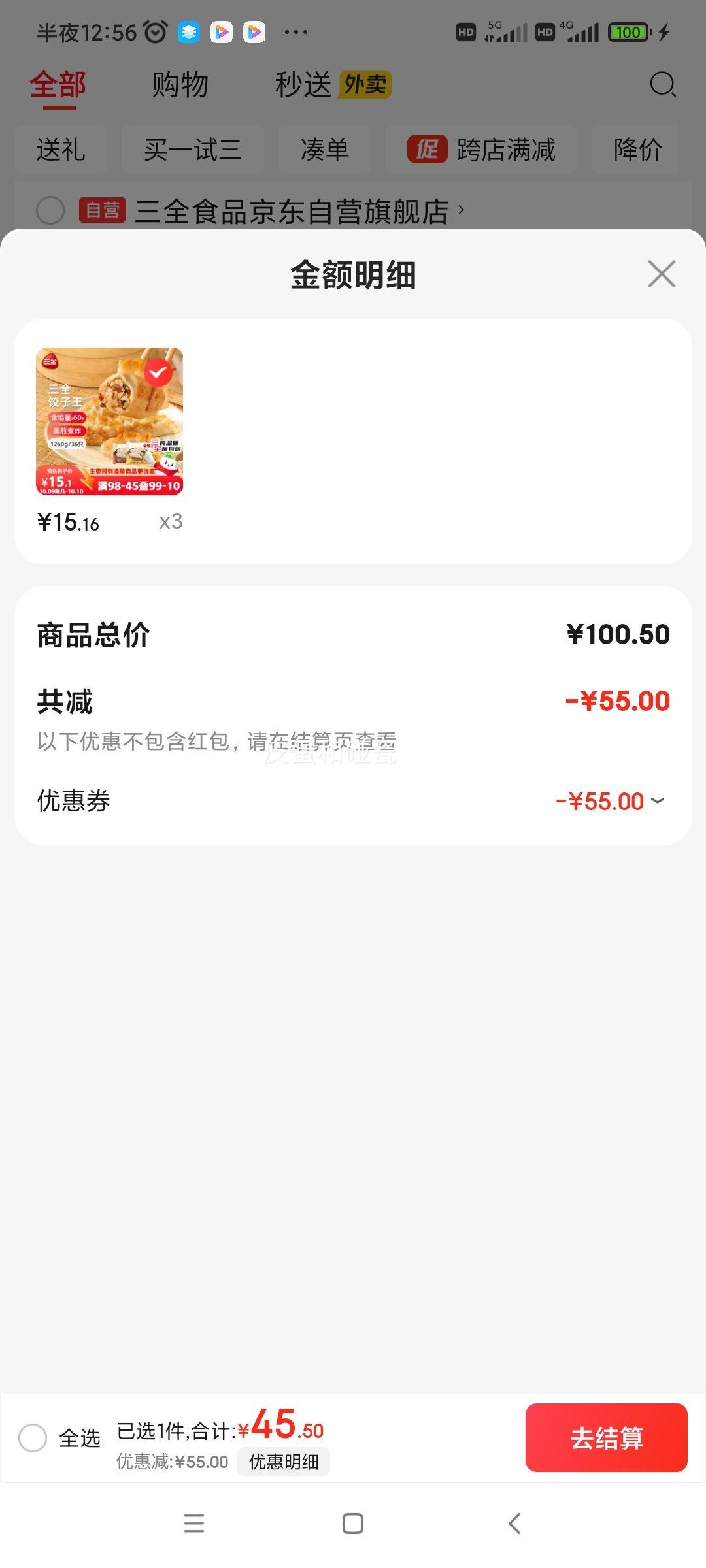Close the 金额明细 panel
706x1568 pixels.
pos(662,274)
